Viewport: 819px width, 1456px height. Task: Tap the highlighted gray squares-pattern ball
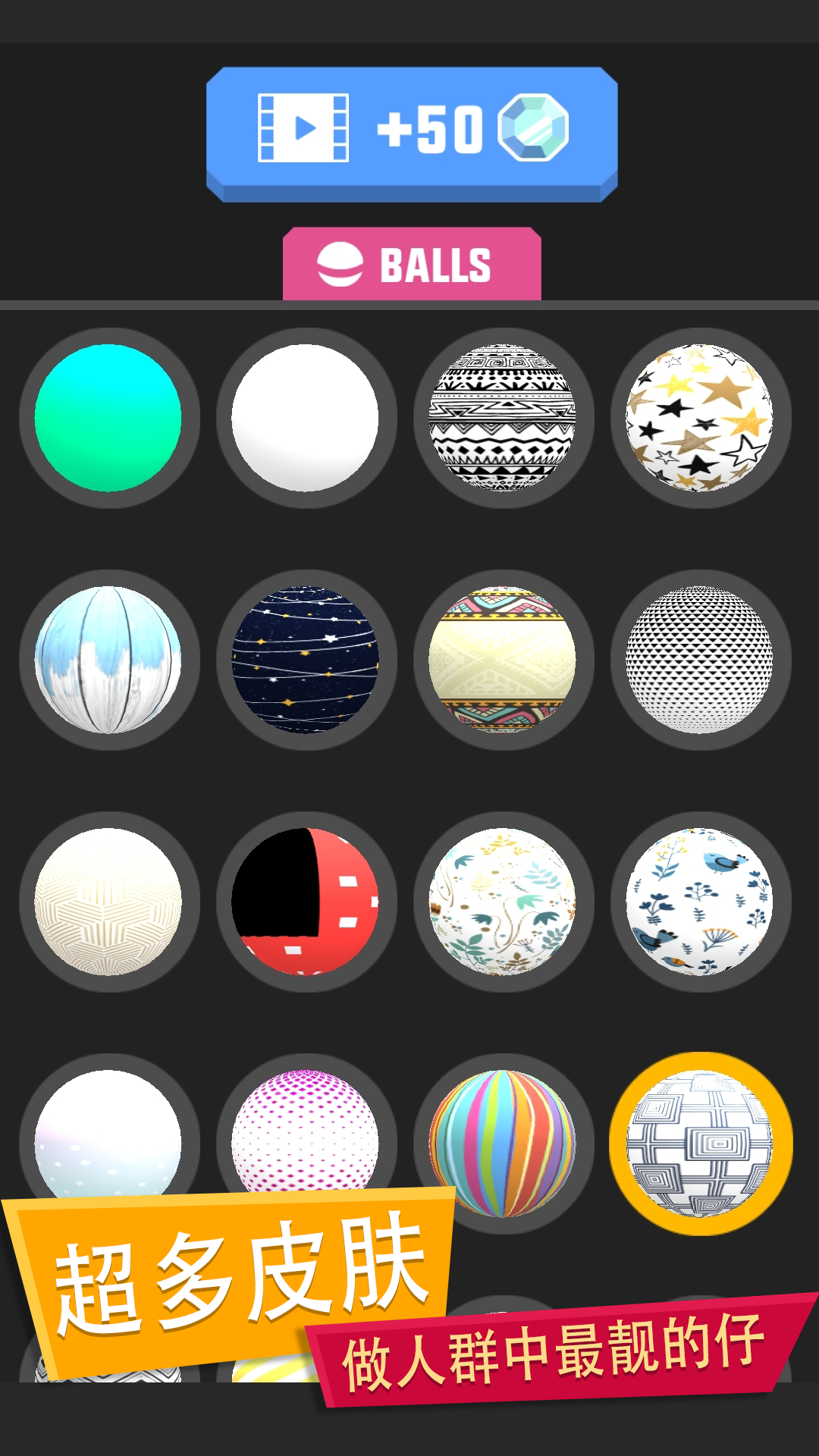pyautogui.click(x=701, y=1144)
